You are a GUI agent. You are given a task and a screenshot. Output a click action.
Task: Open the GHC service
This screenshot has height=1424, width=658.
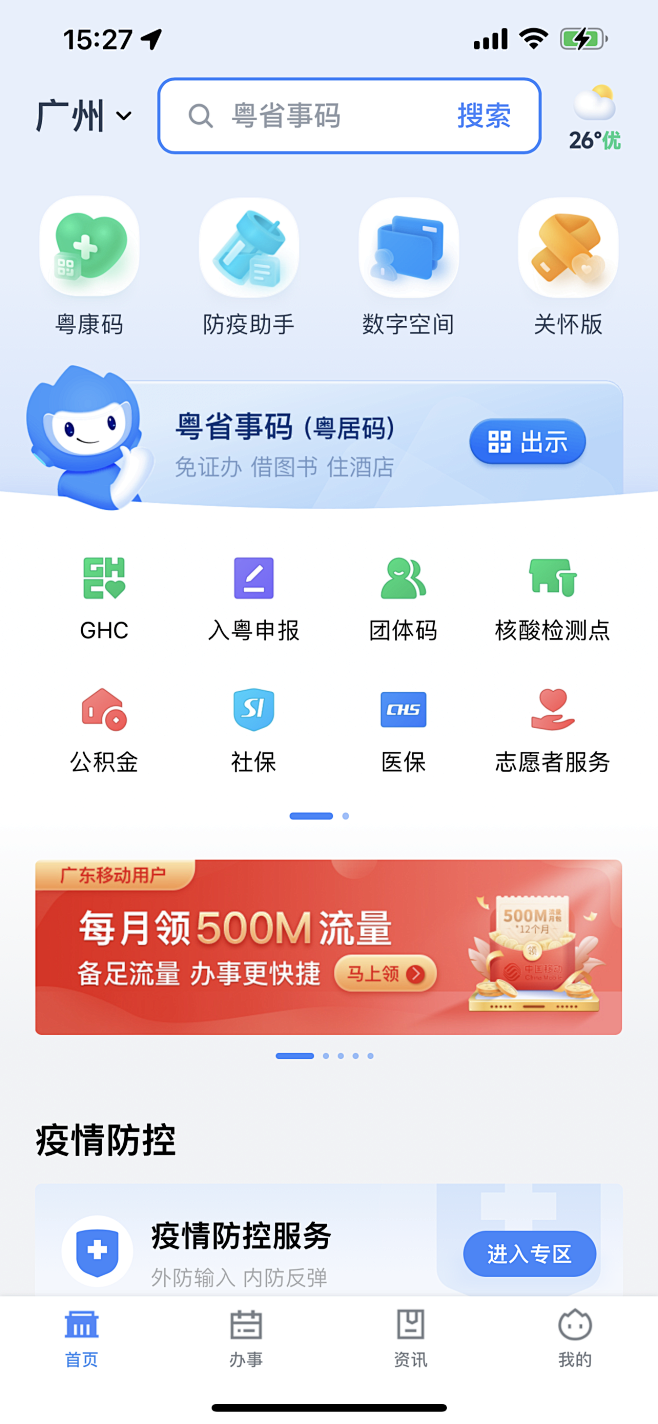104,598
